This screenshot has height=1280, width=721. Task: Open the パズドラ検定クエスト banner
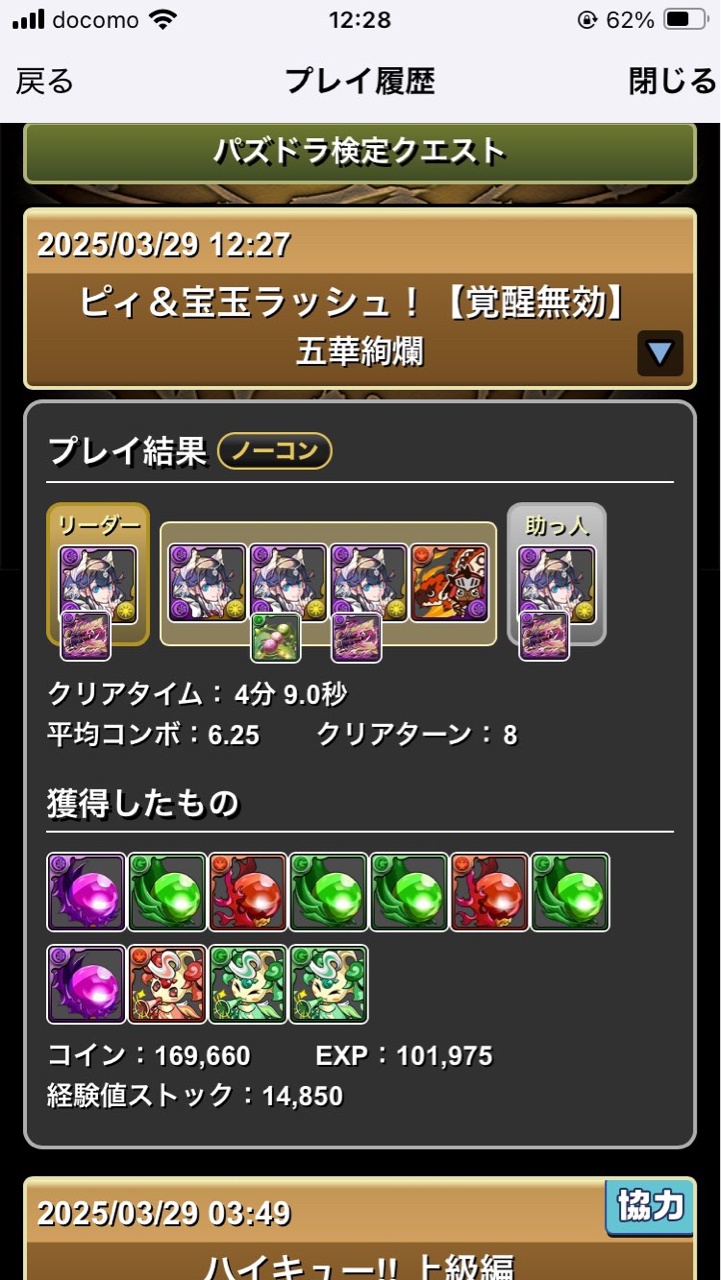[359, 152]
